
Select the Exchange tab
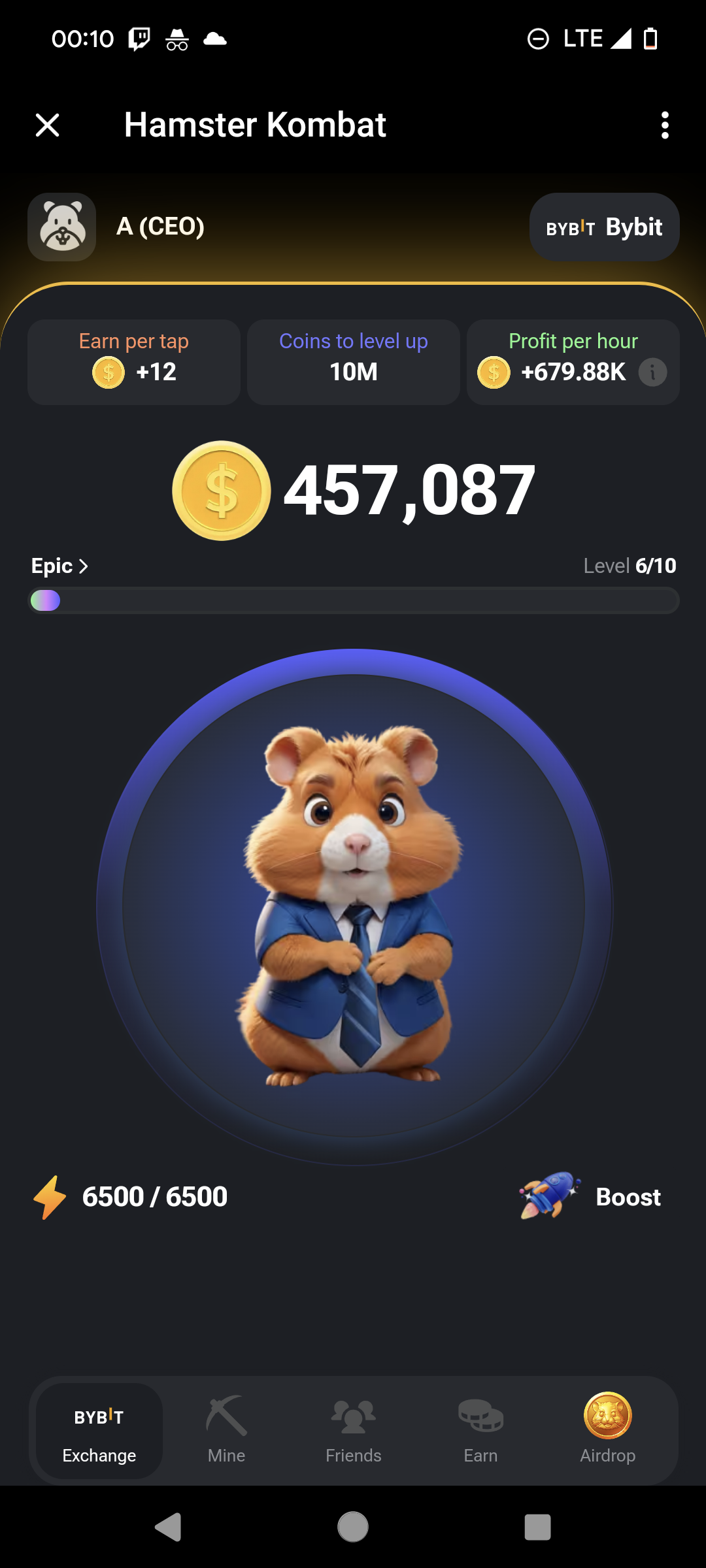tap(99, 1431)
